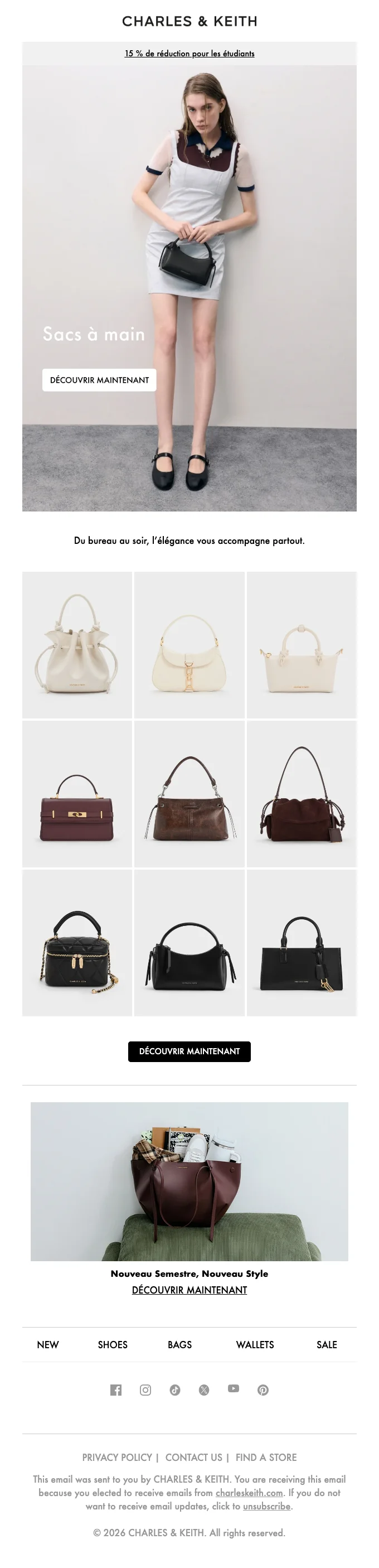Follow the underlined DÉCOUVRIR MAINTENANT link
This screenshot has height=1568, width=379.
click(x=189, y=1290)
